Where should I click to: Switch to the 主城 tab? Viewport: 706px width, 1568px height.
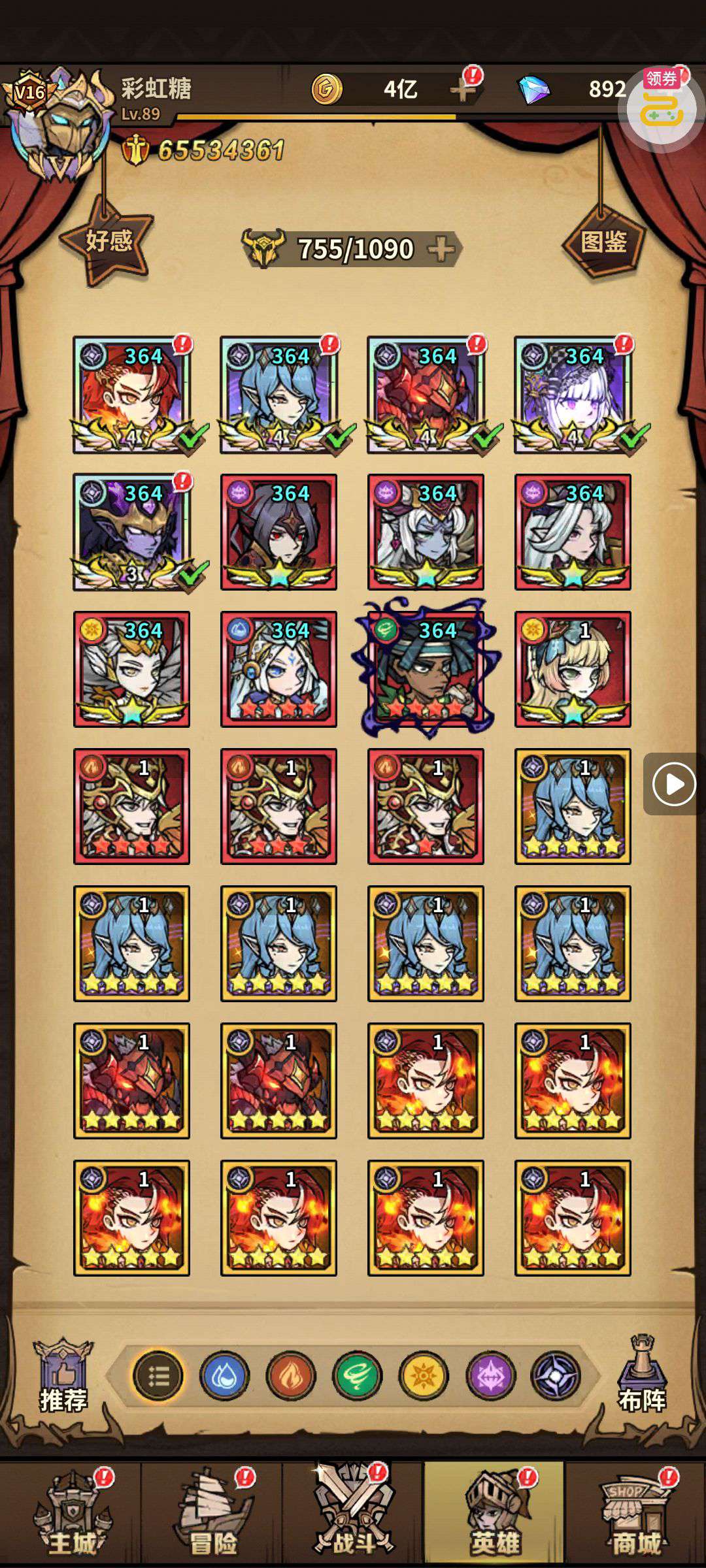click(71, 1514)
